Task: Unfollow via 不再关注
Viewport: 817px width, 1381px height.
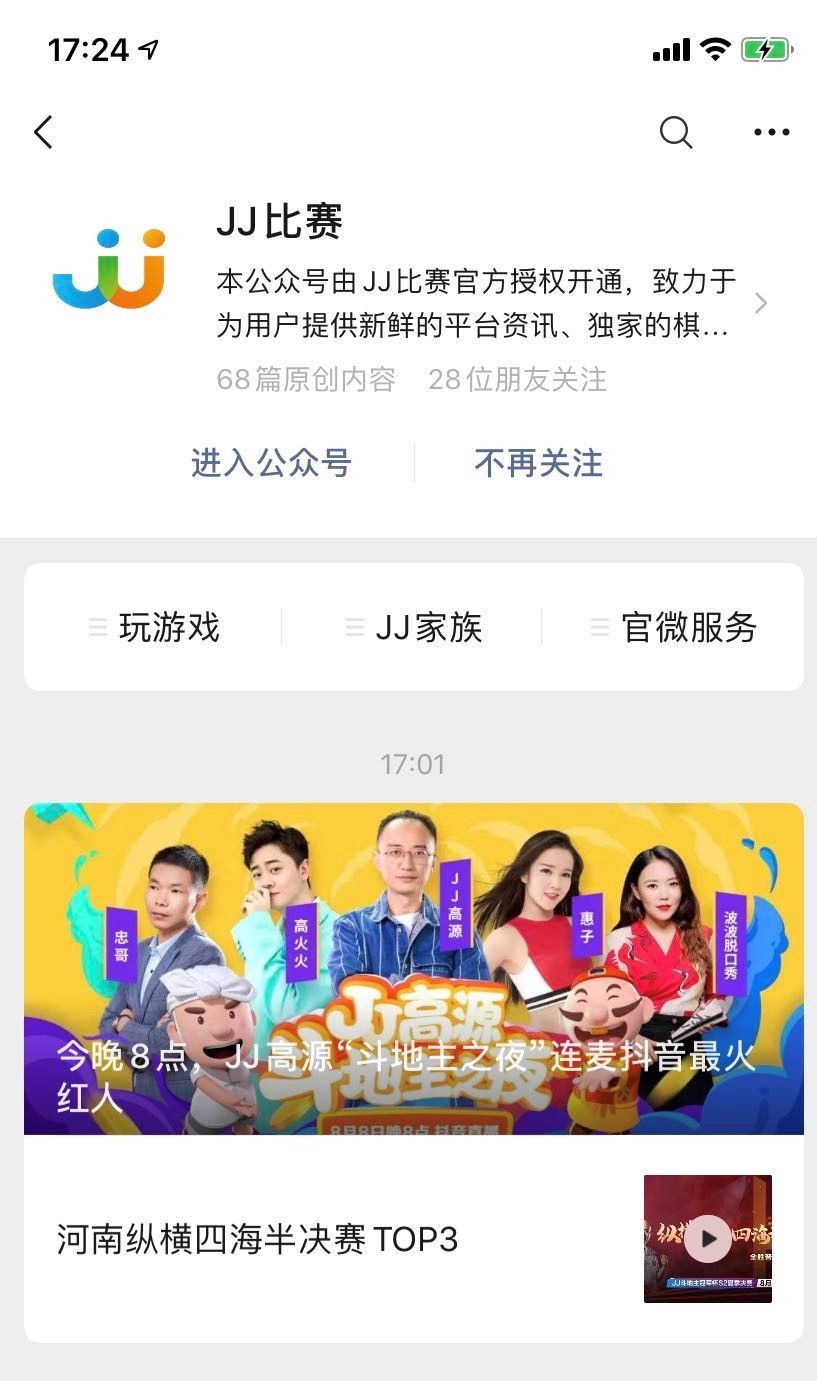Action: (x=538, y=463)
